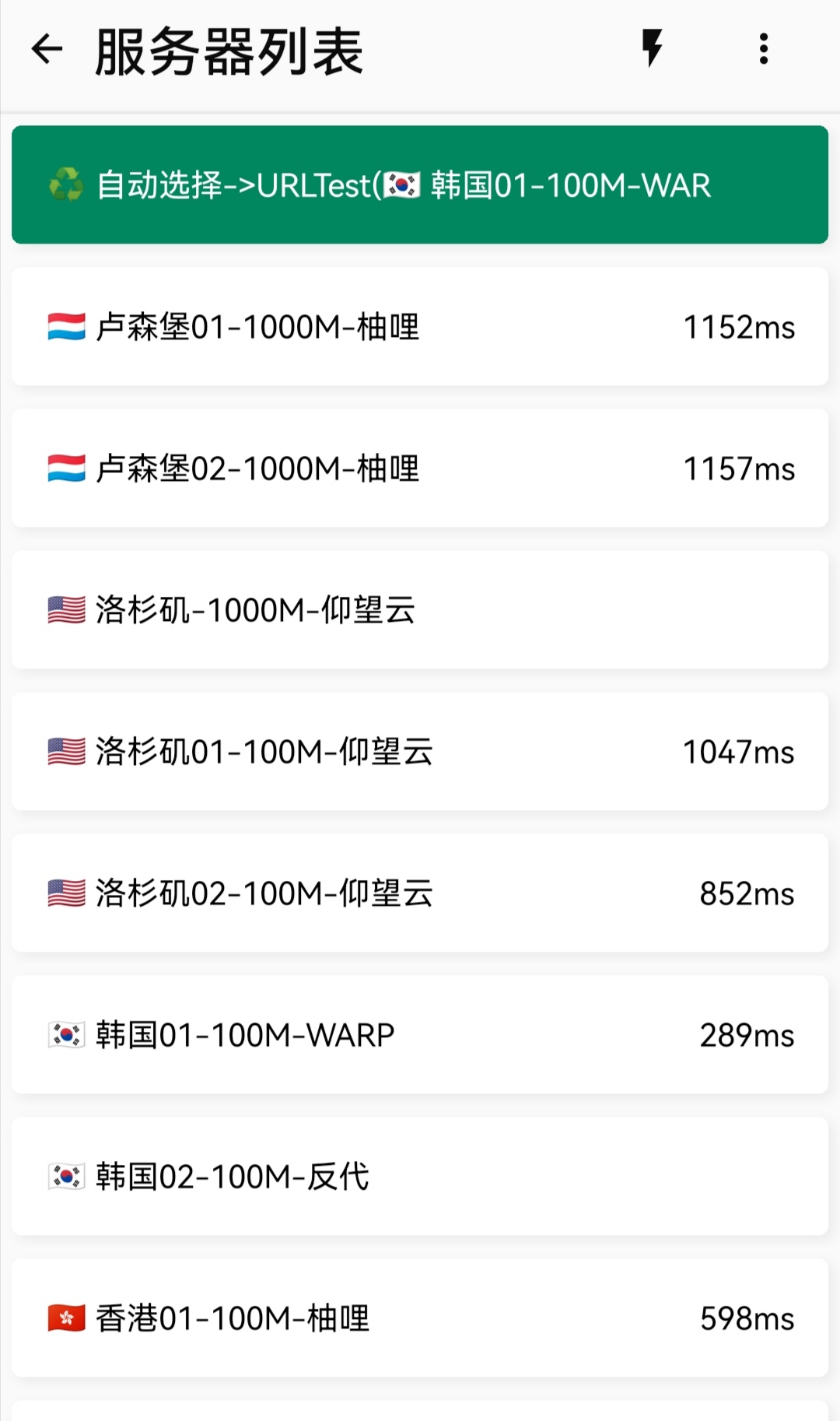Choose the 香港01-100M-柚哩 server

(420, 1317)
